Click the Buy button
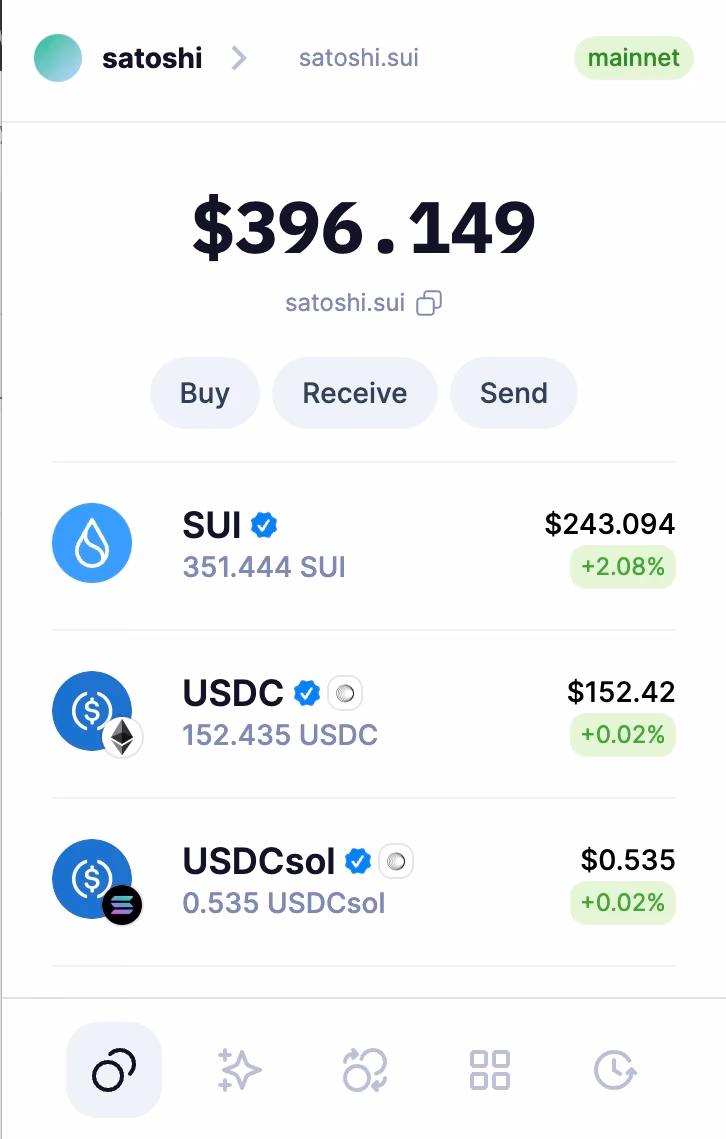The width and height of the screenshot is (726, 1139). click(x=204, y=393)
